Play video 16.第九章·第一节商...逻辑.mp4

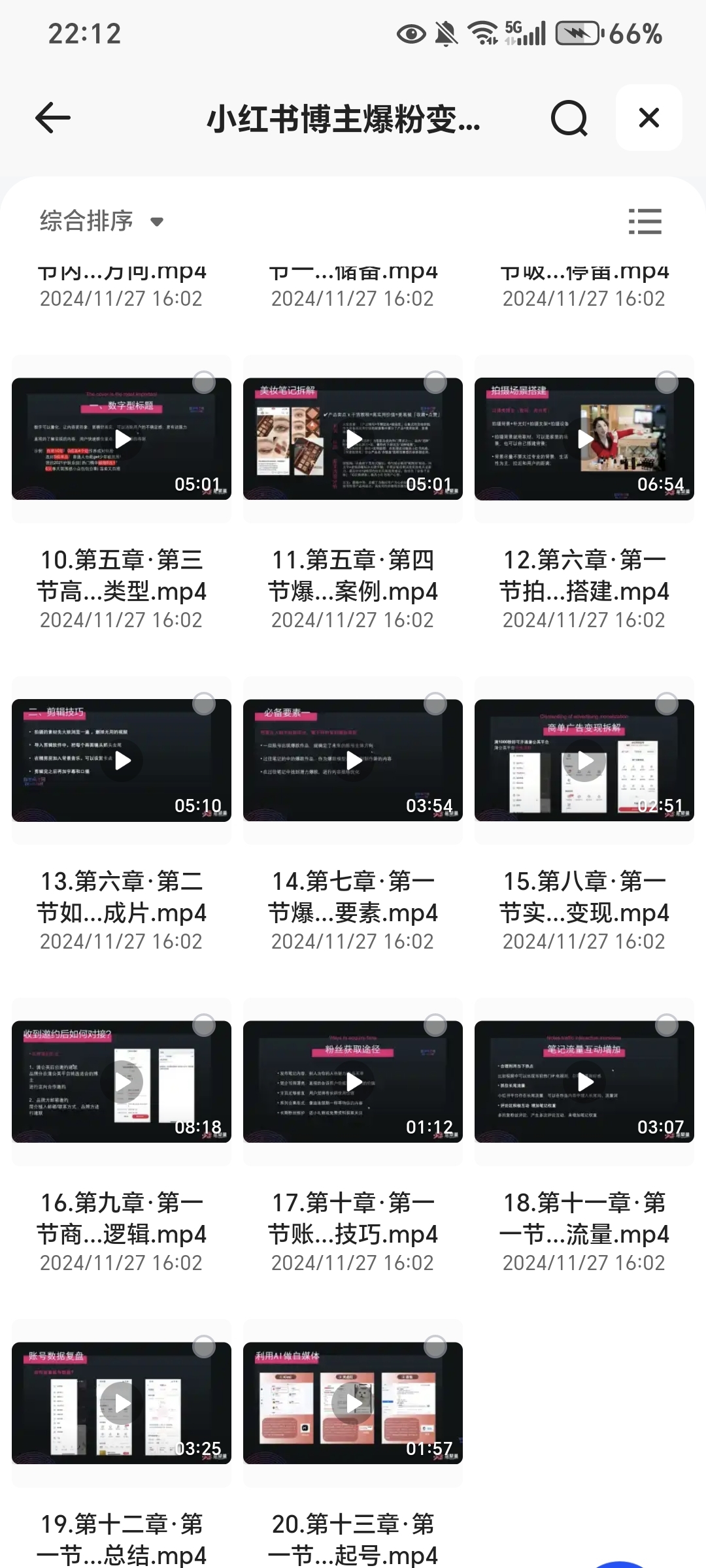[x=122, y=1082]
